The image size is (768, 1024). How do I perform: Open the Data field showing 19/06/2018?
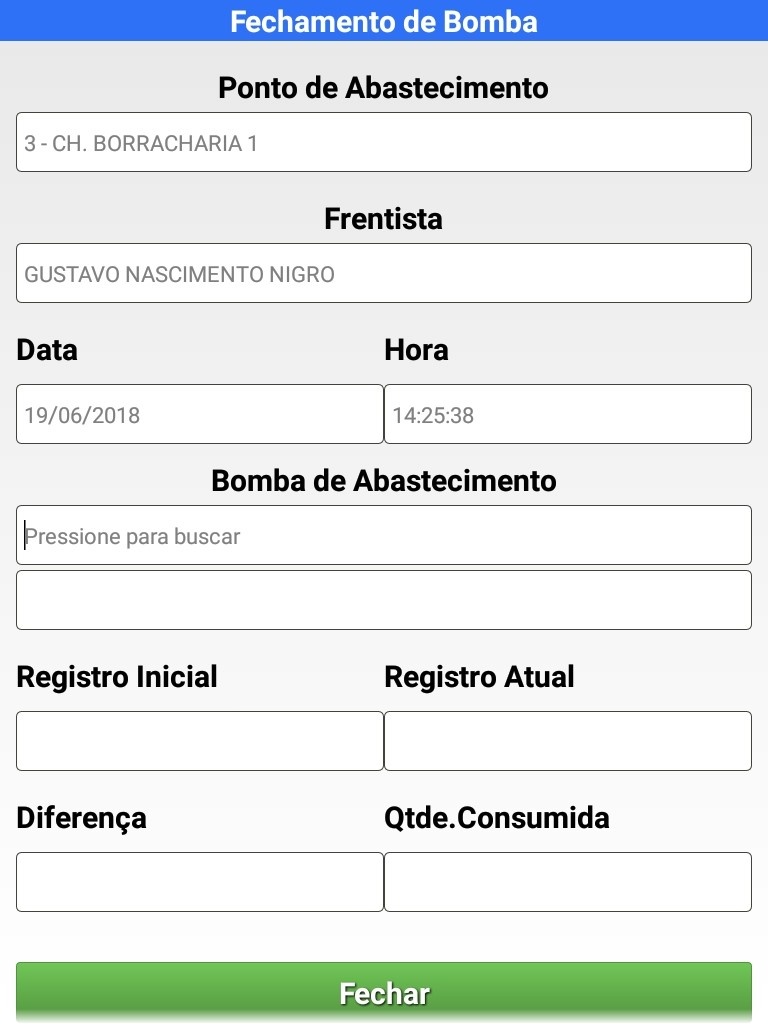click(x=199, y=414)
